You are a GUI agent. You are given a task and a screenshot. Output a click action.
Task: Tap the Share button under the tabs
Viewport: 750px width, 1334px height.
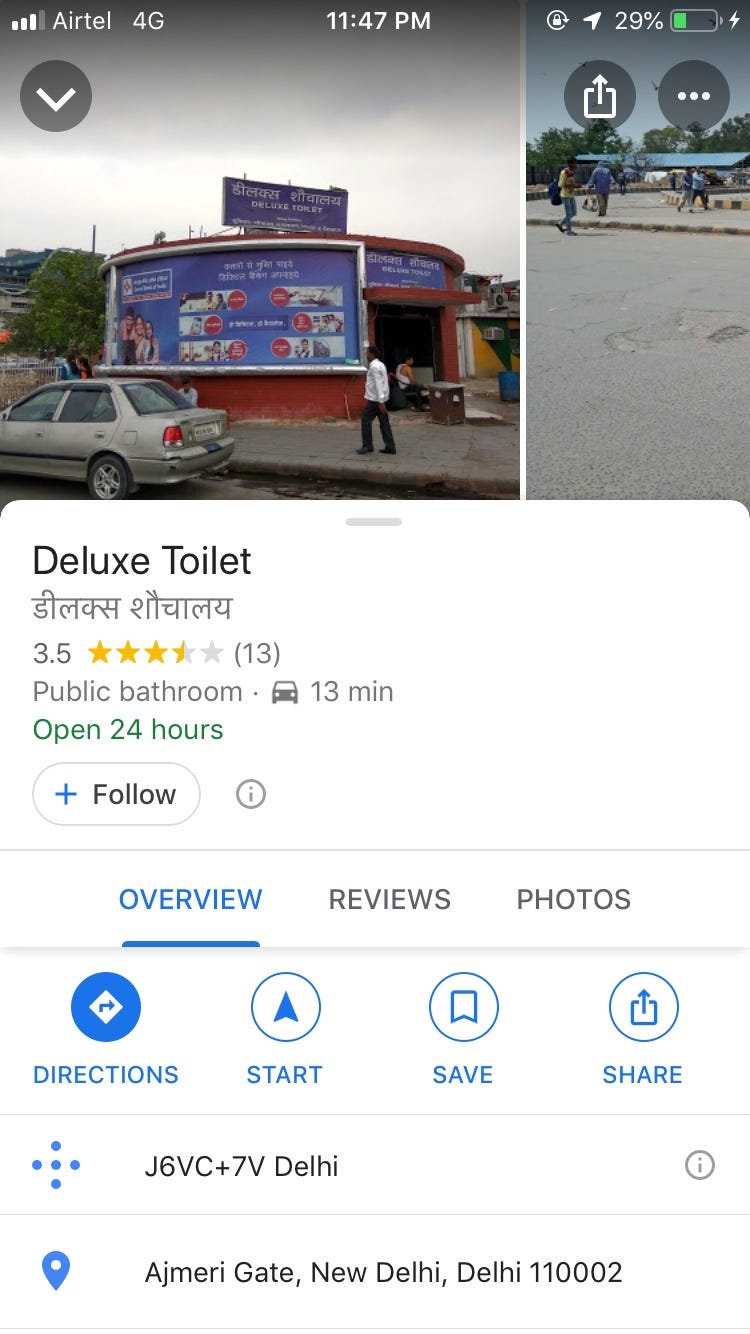tap(643, 1030)
